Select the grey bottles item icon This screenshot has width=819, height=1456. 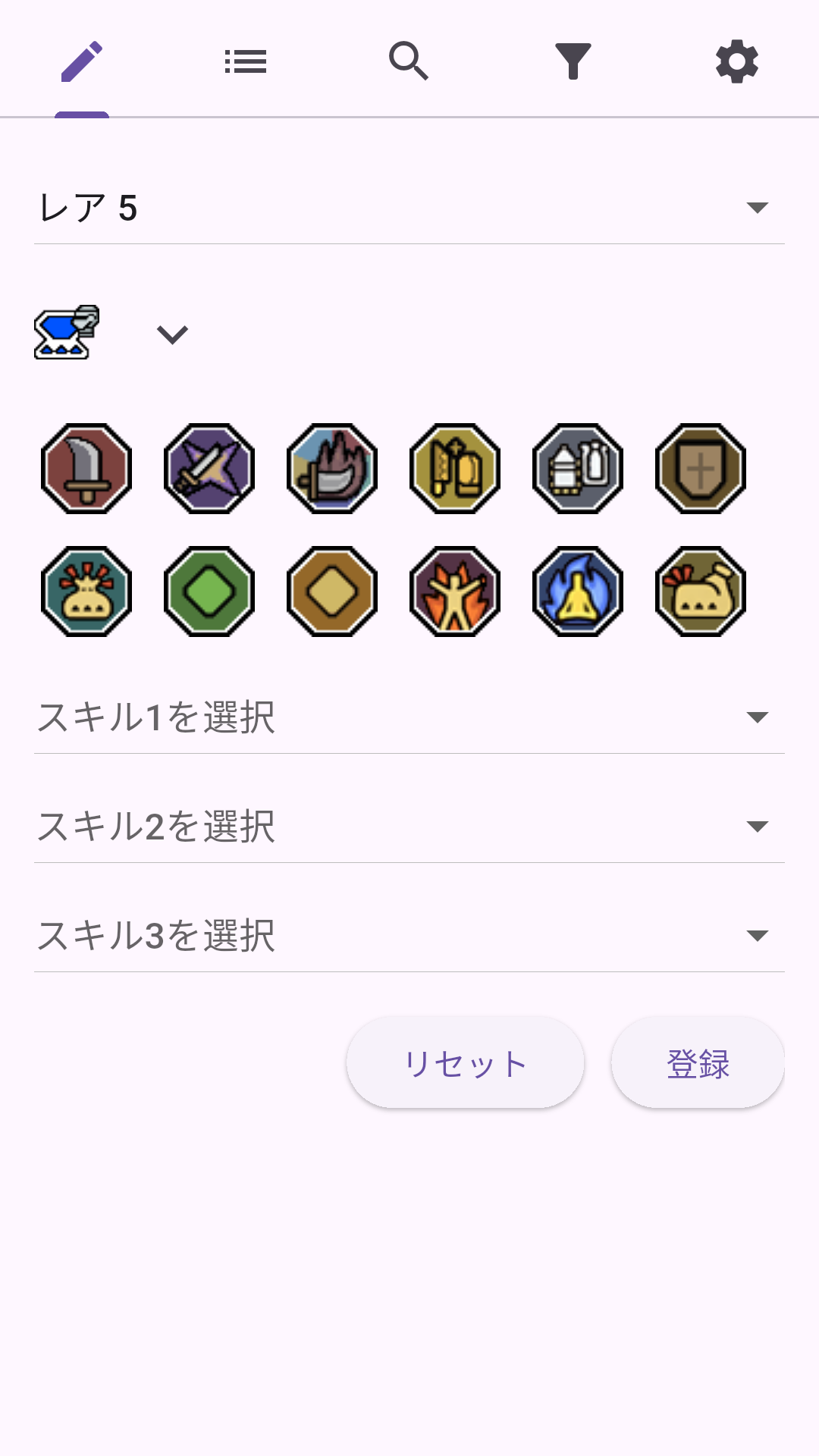pos(577,469)
